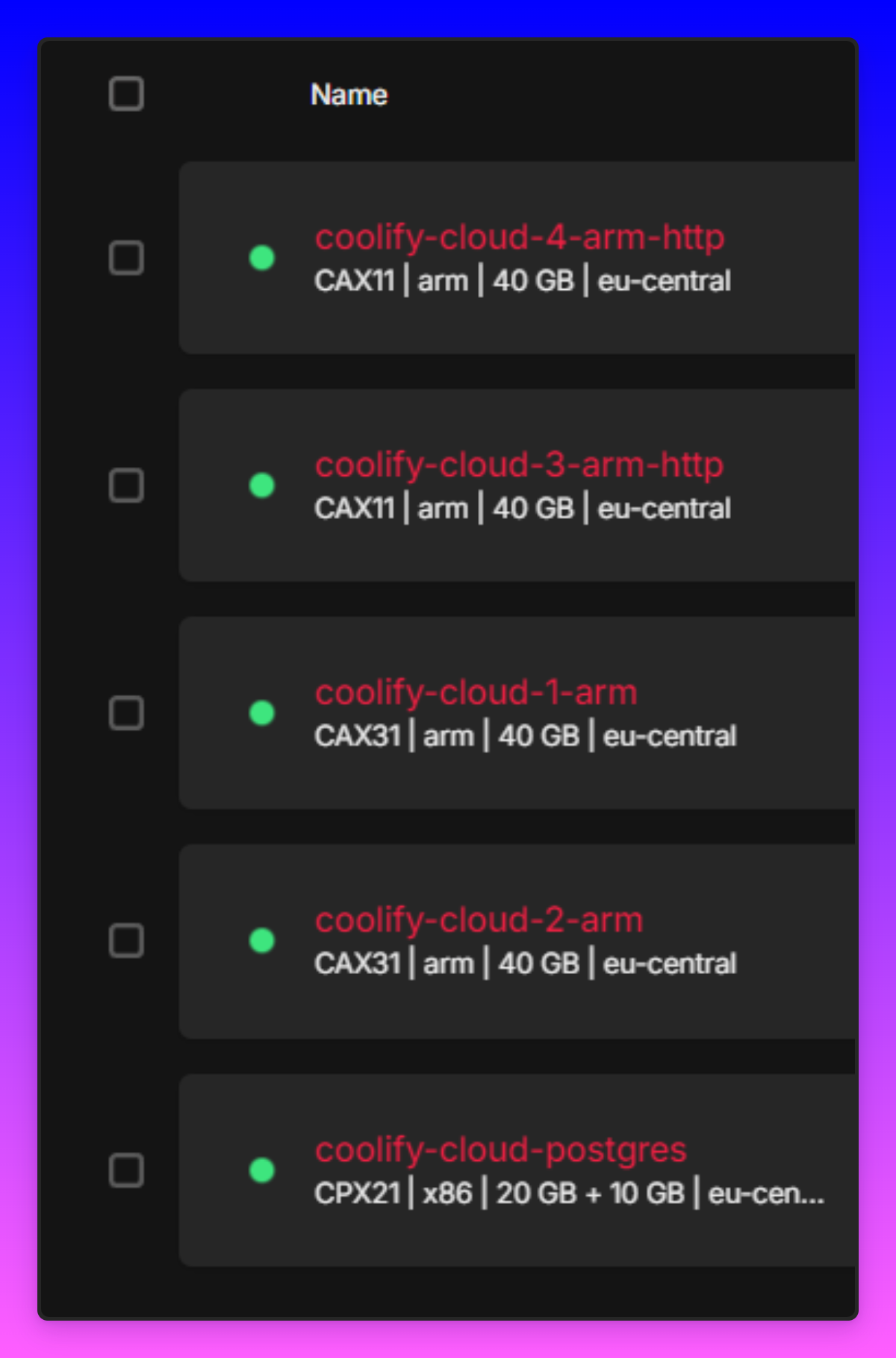Image resolution: width=896 pixels, height=1358 pixels.
Task: Open the coolify-cloud-4-arm-http server
Action: click(x=519, y=238)
